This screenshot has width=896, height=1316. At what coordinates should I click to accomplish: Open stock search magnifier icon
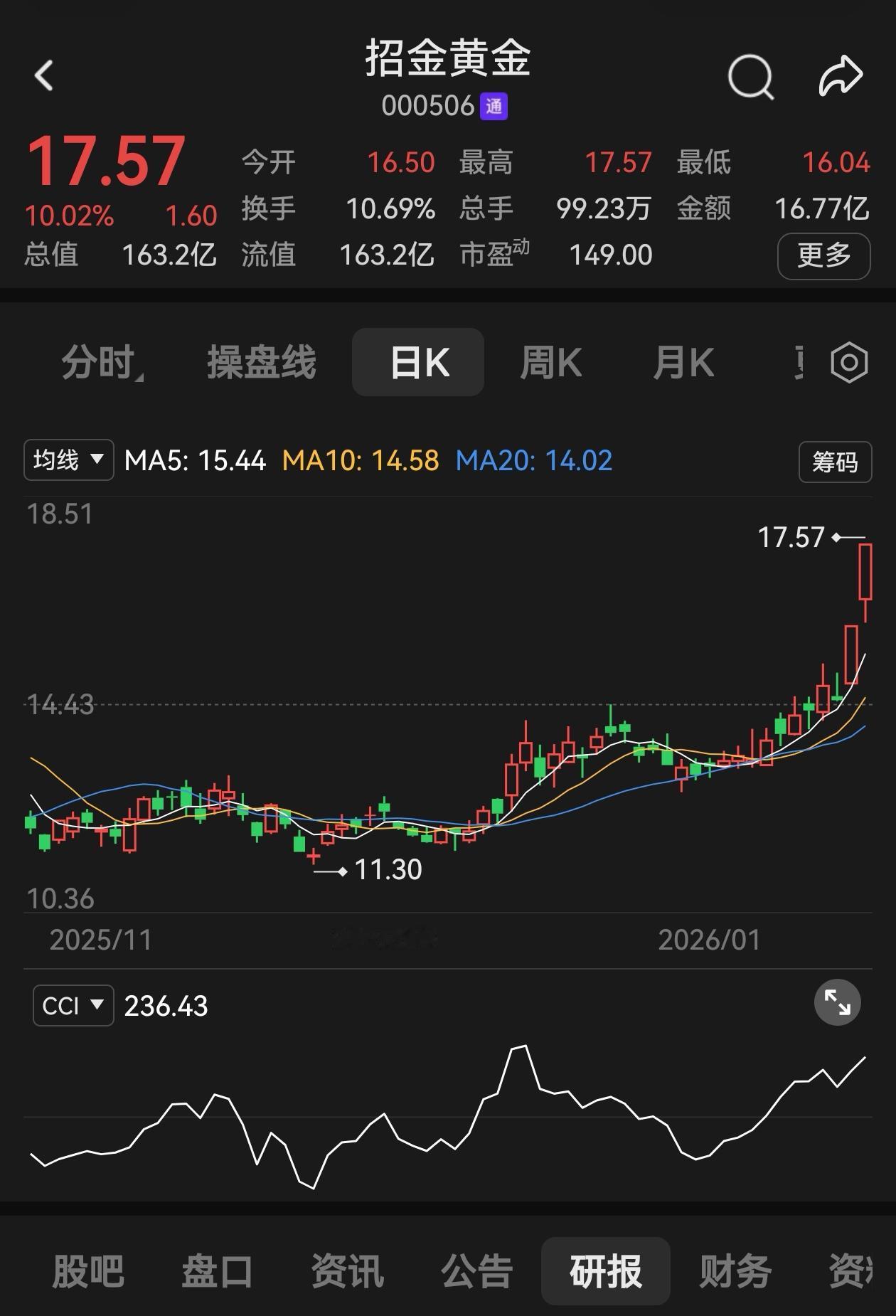tap(750, 76)
